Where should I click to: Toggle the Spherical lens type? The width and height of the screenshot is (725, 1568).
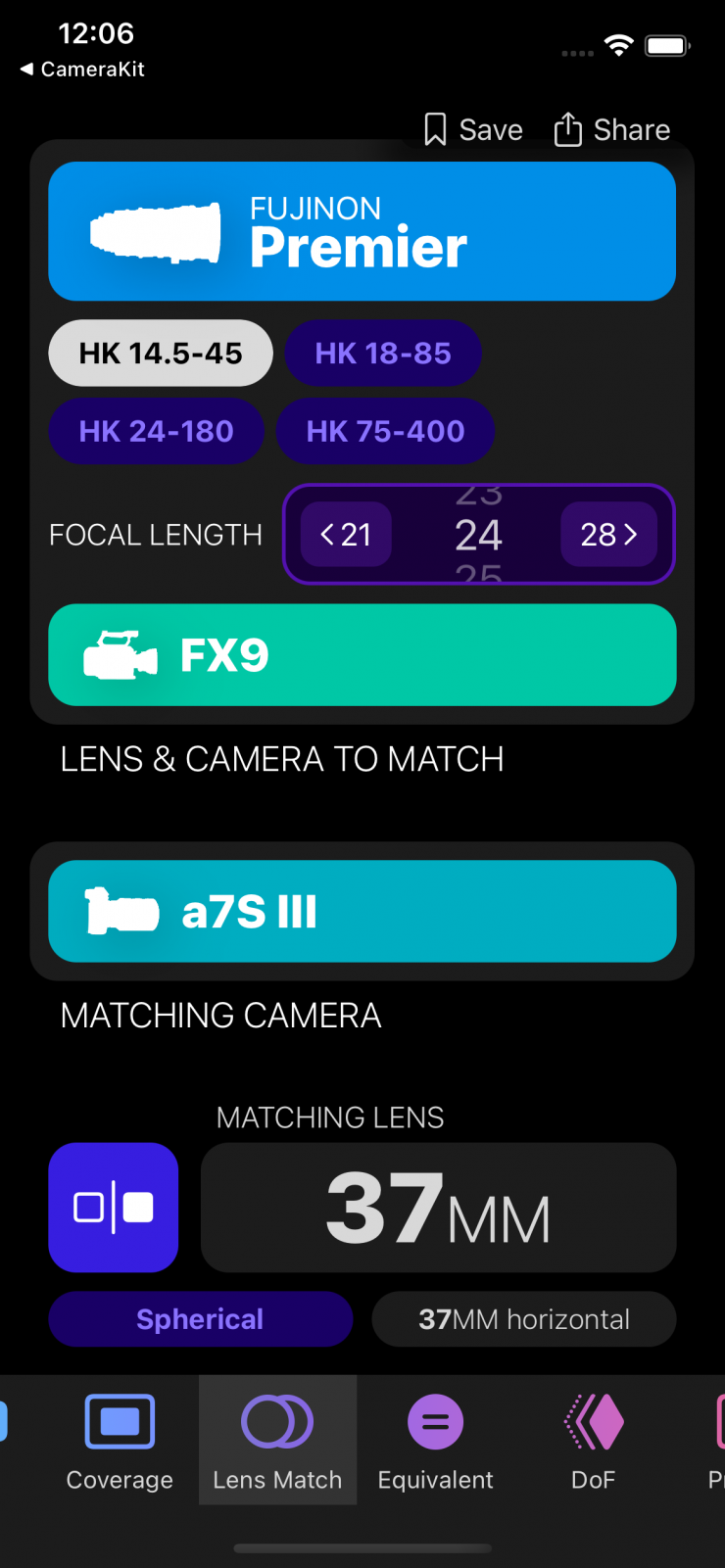[x=200, y=1319]
